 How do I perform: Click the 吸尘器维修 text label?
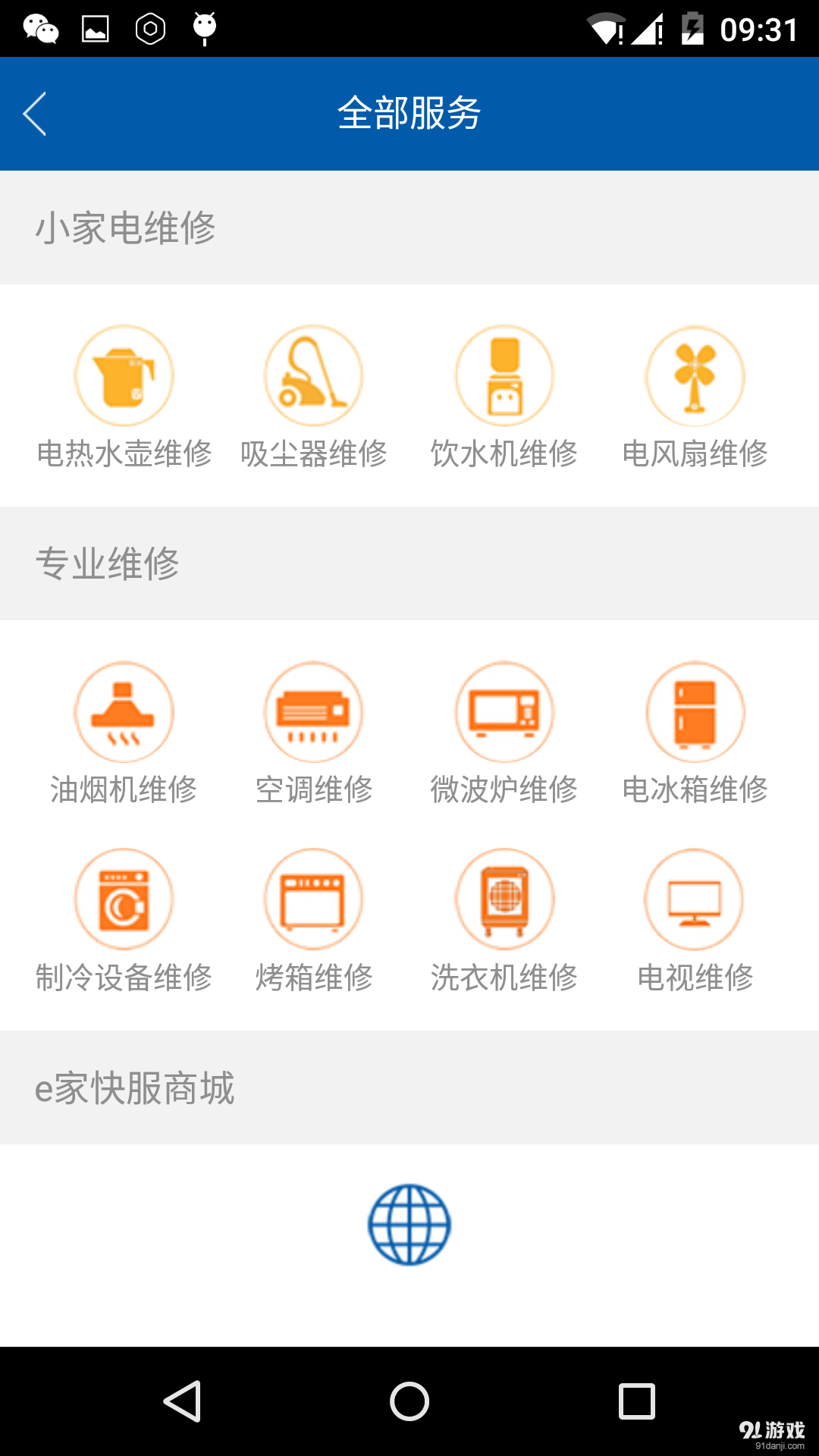point(313,453)
